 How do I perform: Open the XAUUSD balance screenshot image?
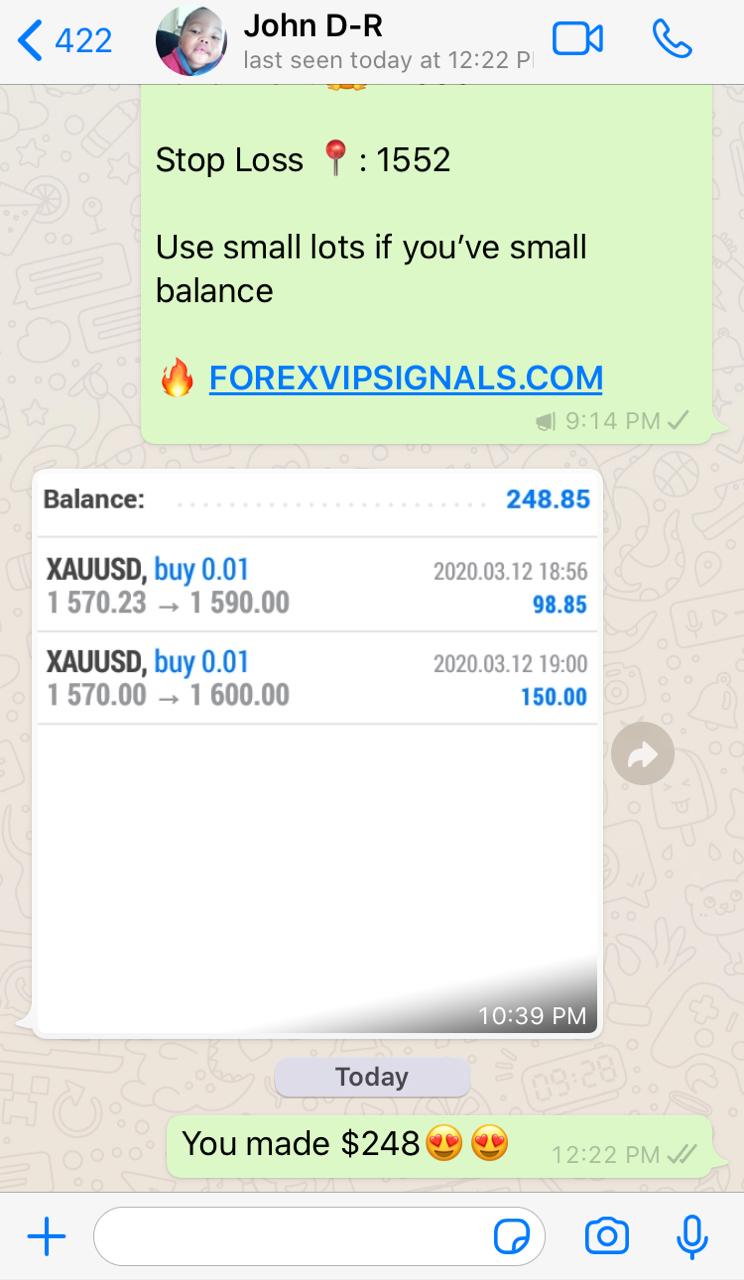click(316, 750)
